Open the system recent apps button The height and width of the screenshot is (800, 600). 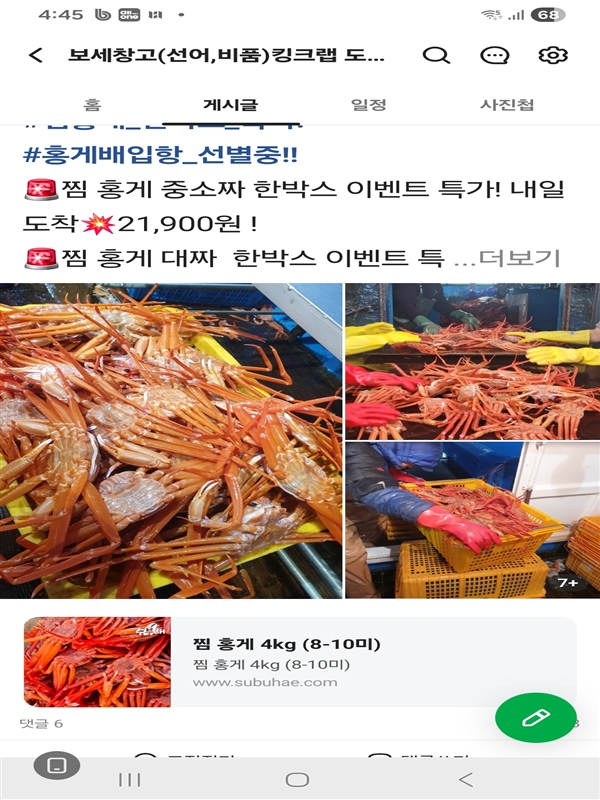(x=130, y=779)
